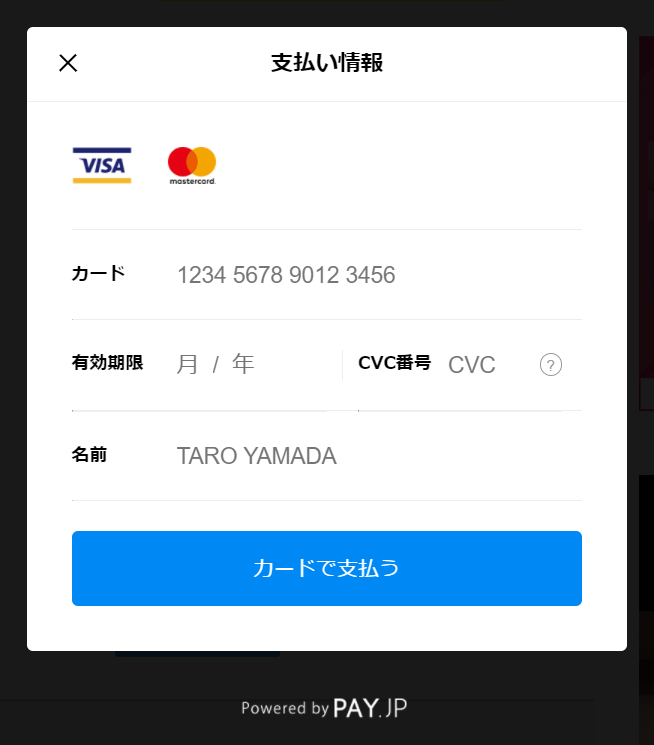The width and height of the screenshot is (654, 745).
Task: Open the CVC help question mark
Action: pos(551,365)
